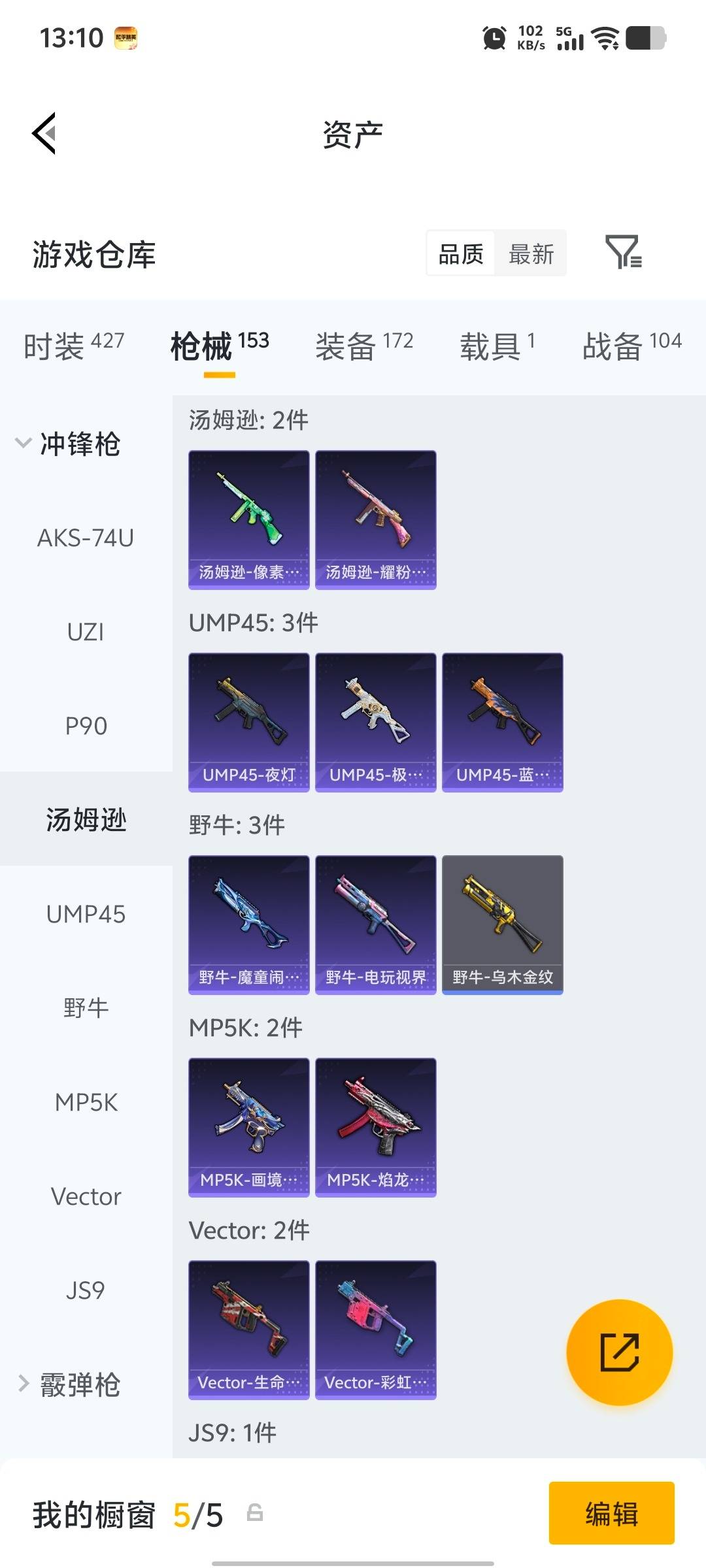Jump to Vector in the sidebar
This screenshot has width=706, height=1568.
(x=86, y=1197)
